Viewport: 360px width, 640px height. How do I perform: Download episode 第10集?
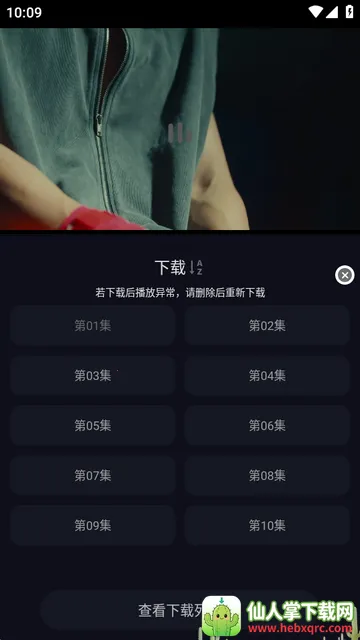point(267,526)
